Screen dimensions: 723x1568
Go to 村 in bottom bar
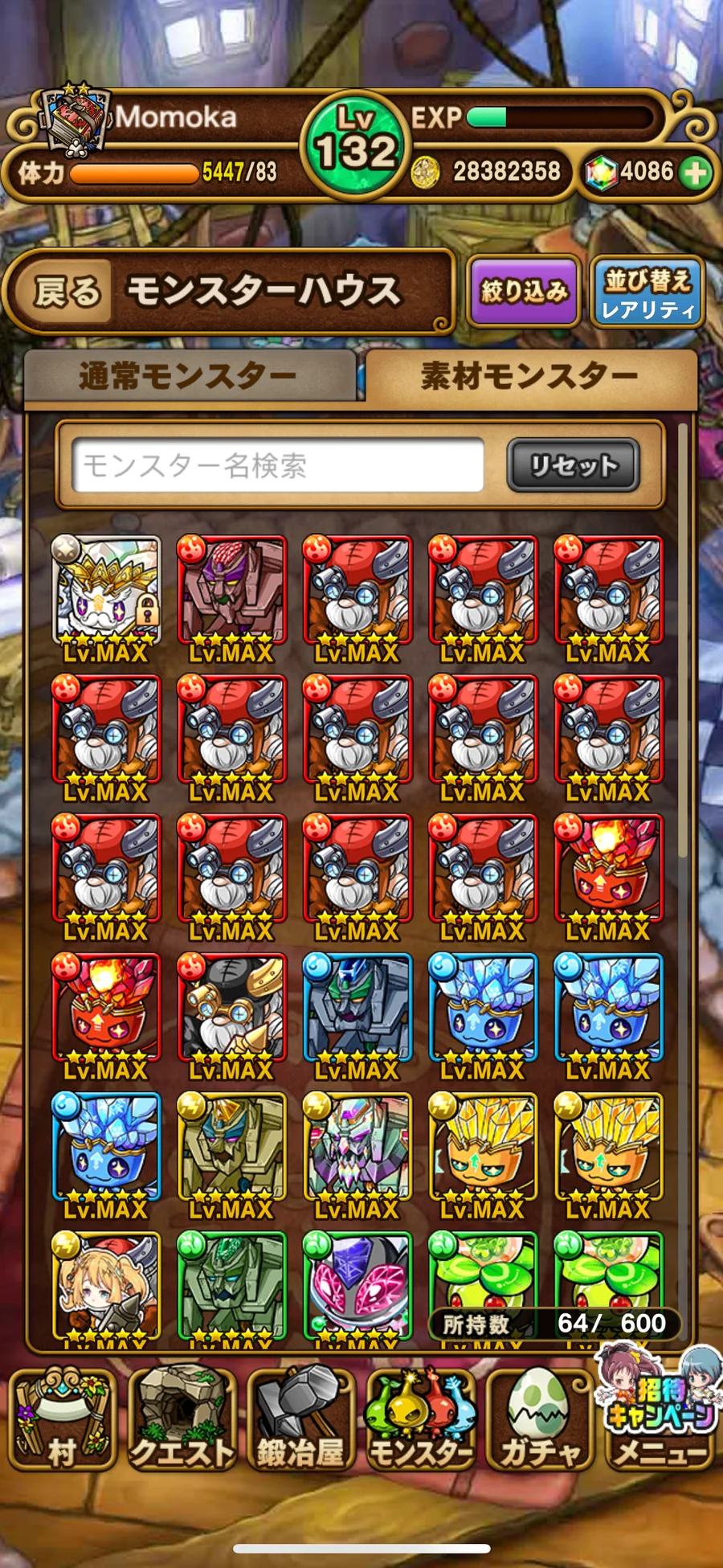pos(63,1419)
